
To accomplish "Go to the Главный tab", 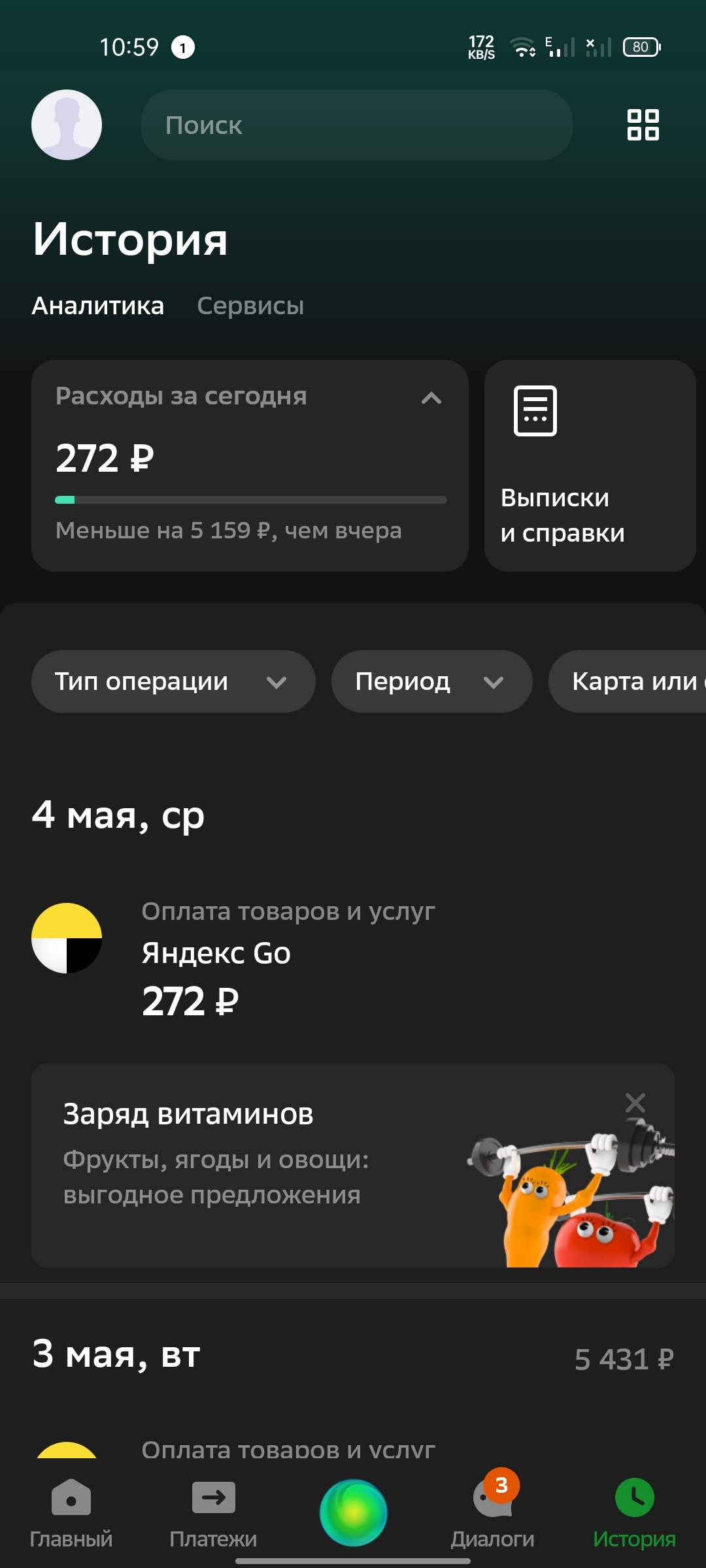I will [71, 1511].
